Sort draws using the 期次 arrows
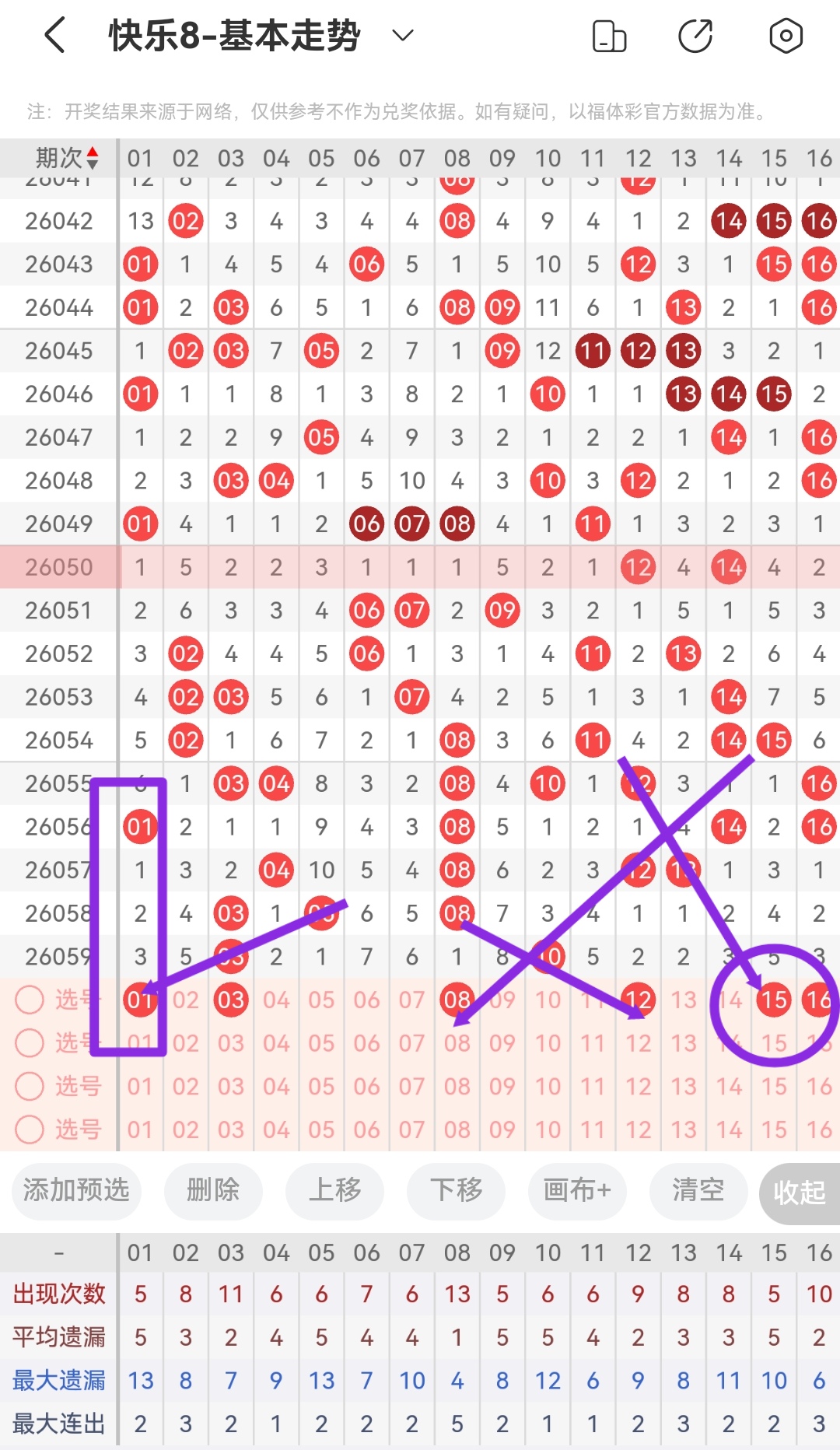 (93, 158)
